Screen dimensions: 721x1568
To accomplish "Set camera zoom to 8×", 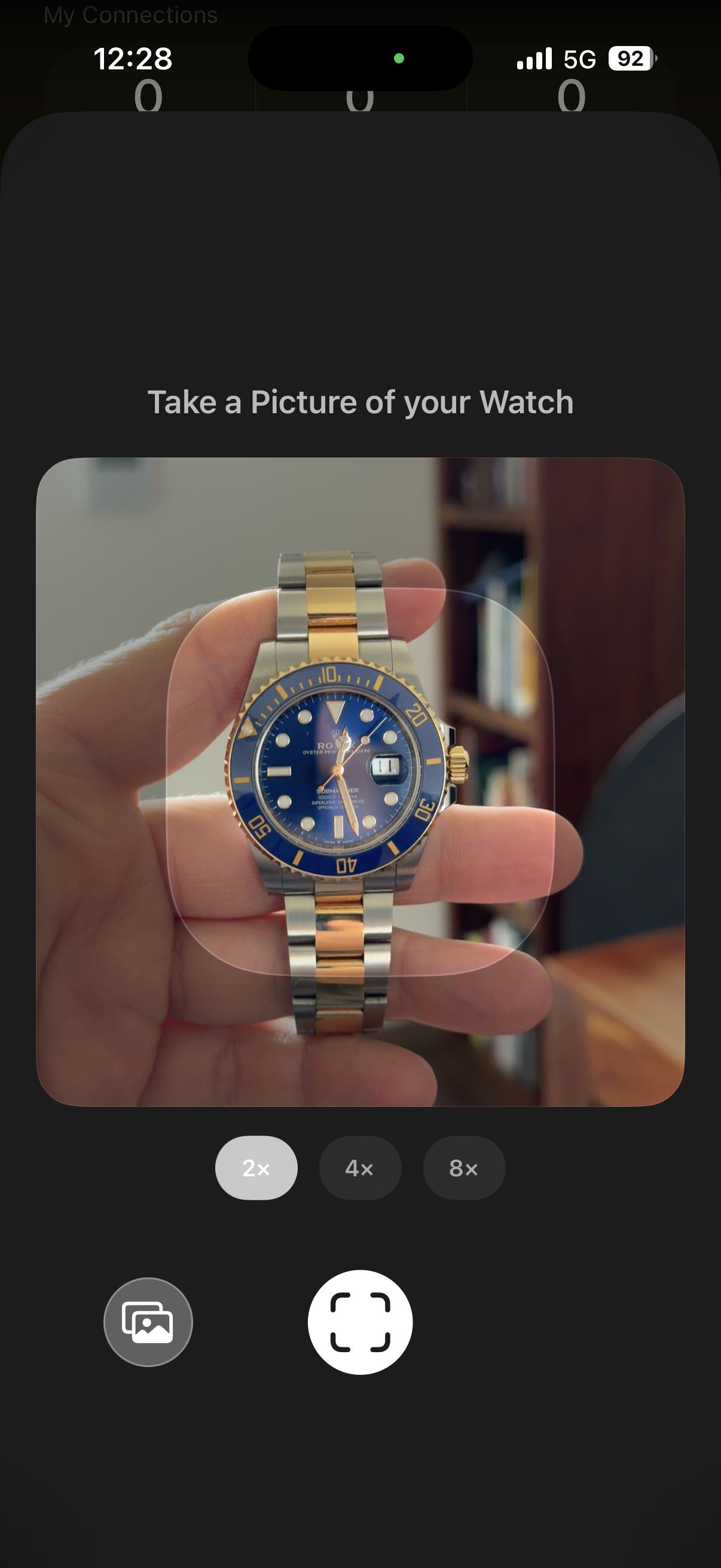I will [x=464, y=1167].
